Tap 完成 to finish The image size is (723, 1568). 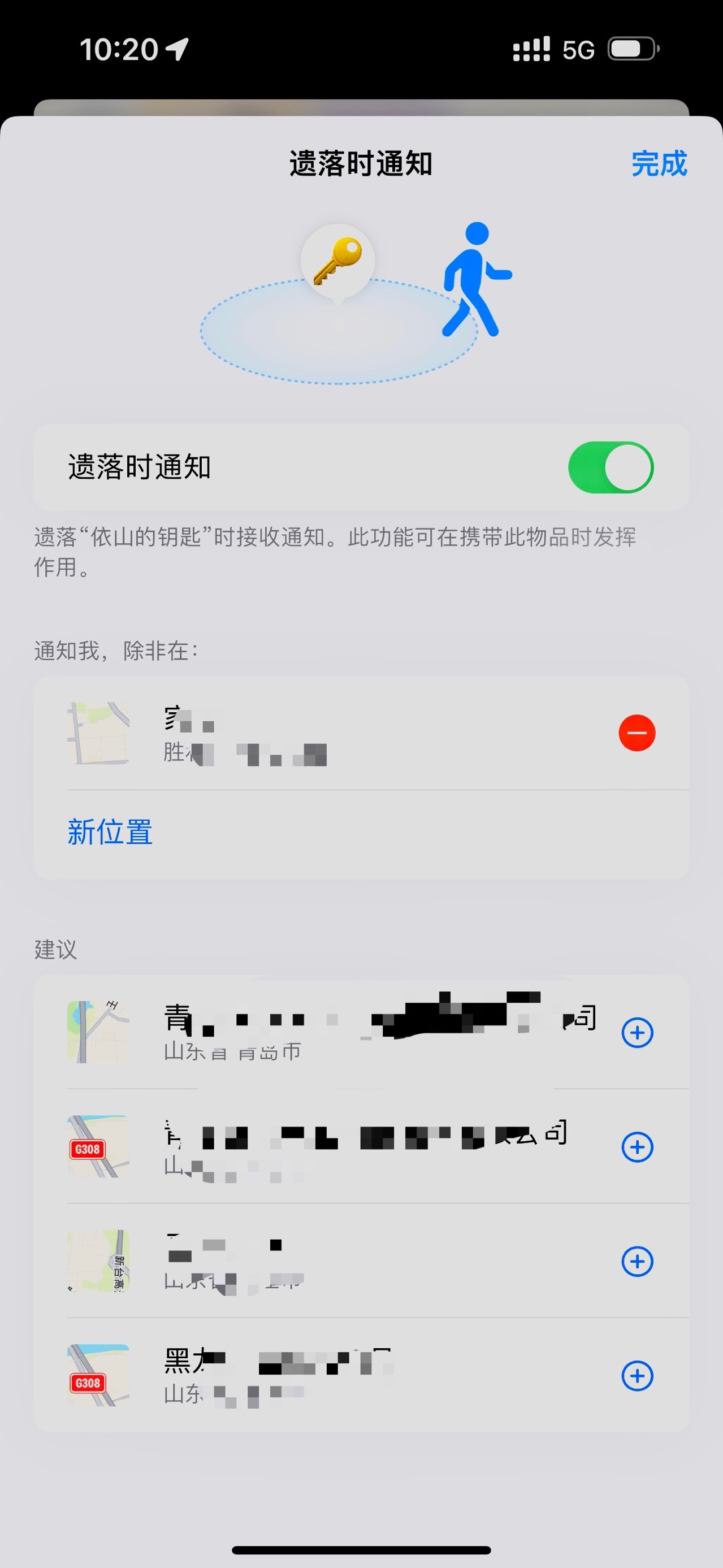click(x=659, y=164)
